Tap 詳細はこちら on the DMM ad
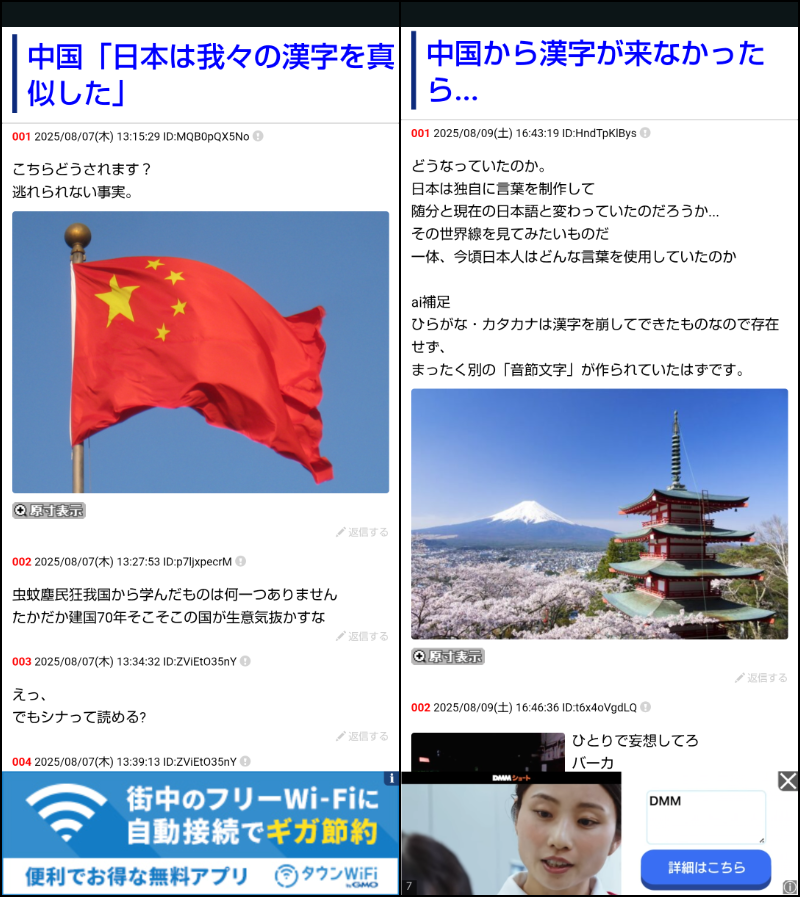800x897 pixels. pyautogui.click(x=705, y=868)
